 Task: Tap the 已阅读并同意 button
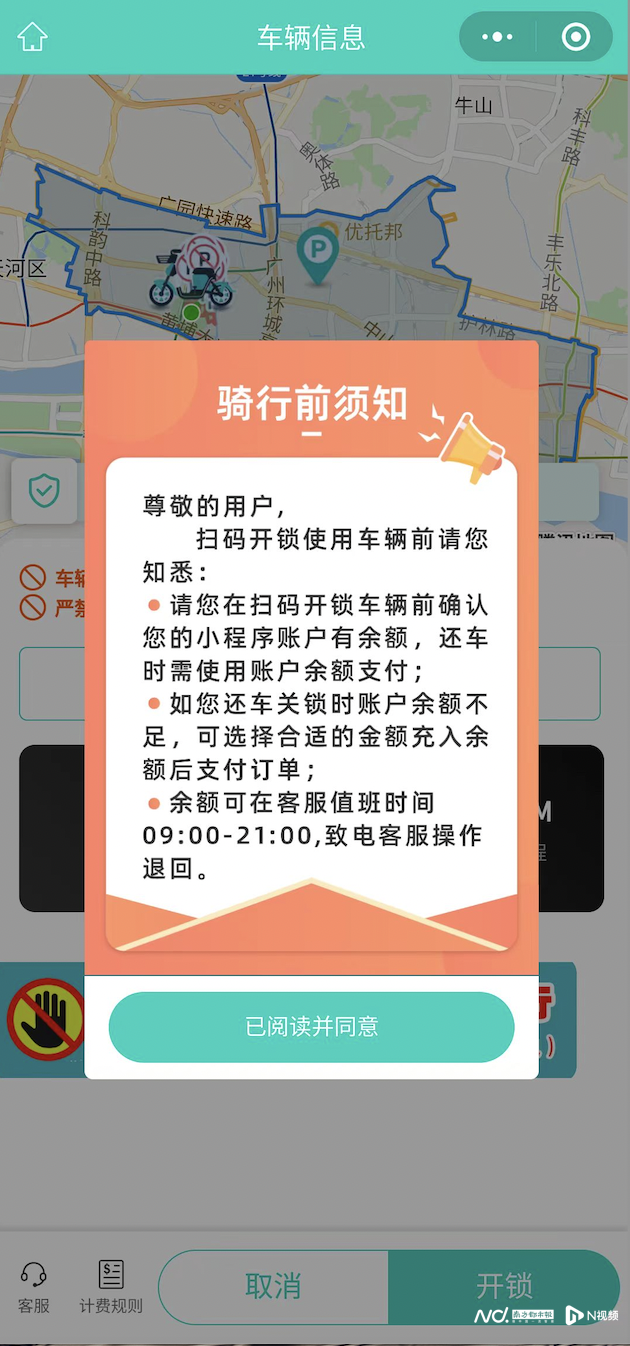click(x=311, y=1027)
